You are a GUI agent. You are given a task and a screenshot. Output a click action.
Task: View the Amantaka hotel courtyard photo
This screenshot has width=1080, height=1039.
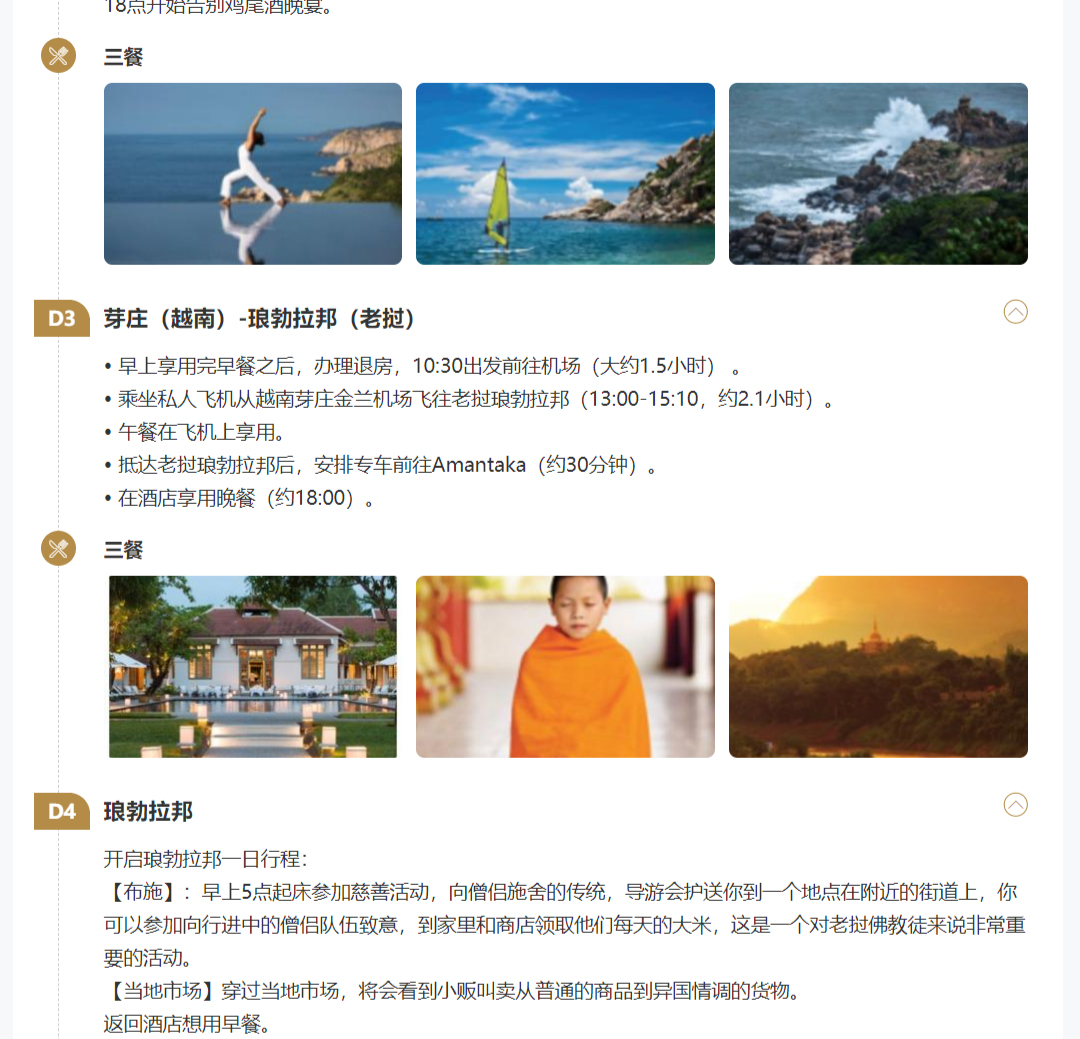[x=253, y=667]
